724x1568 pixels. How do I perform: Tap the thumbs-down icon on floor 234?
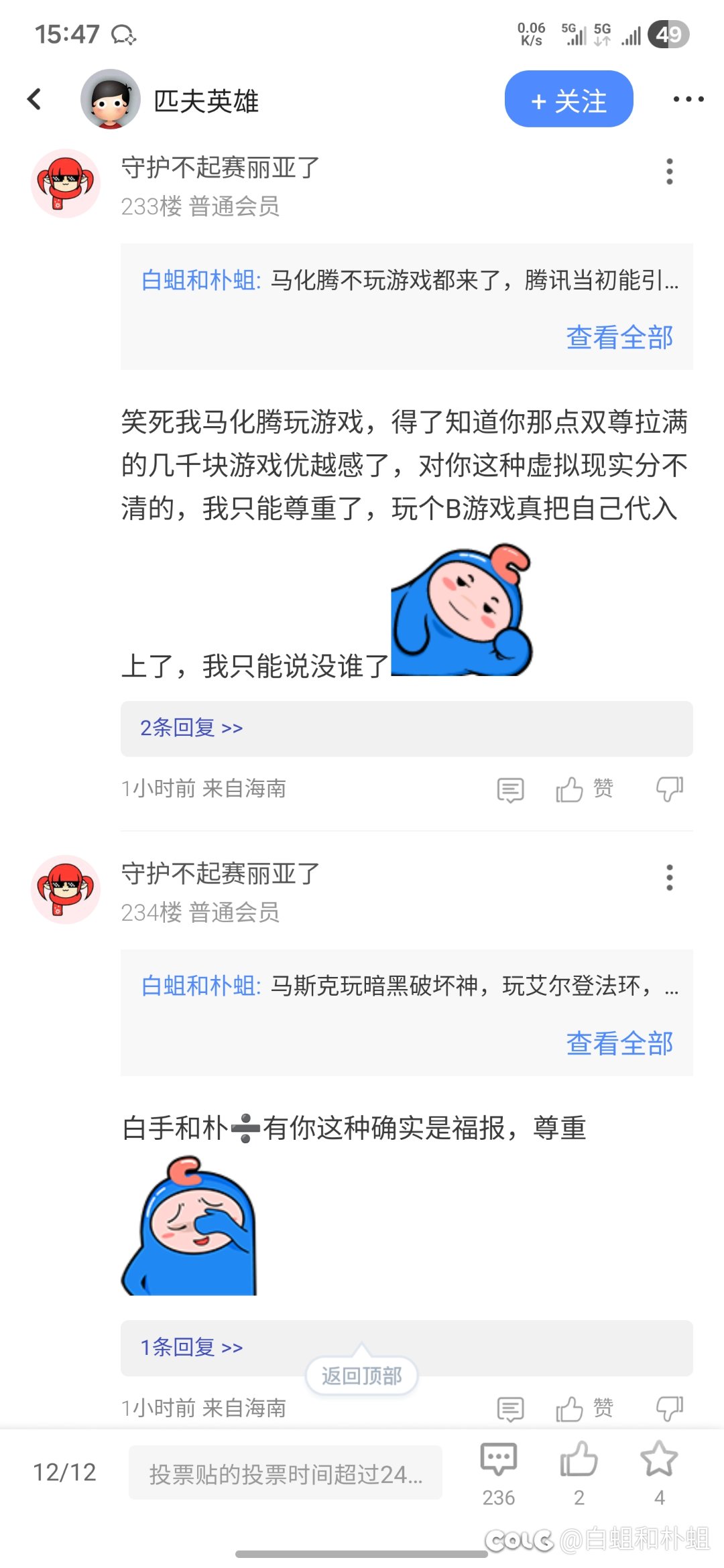[x=668, y=1407]
